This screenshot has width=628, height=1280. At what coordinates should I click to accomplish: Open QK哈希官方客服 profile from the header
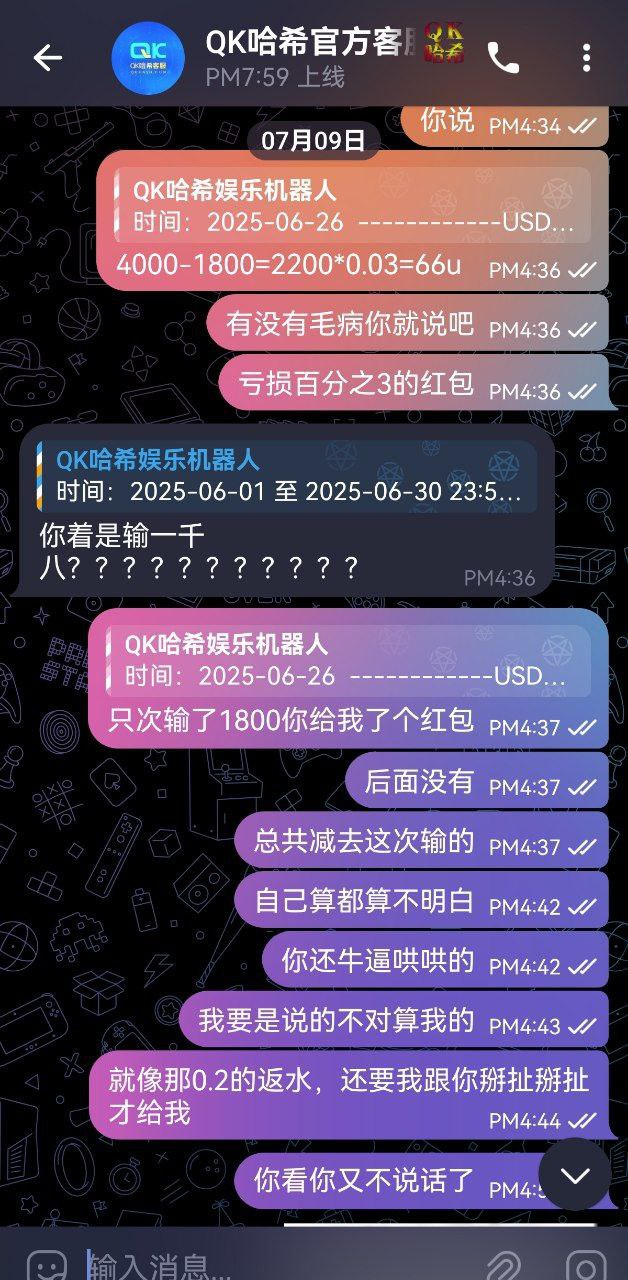coord(300,57)
